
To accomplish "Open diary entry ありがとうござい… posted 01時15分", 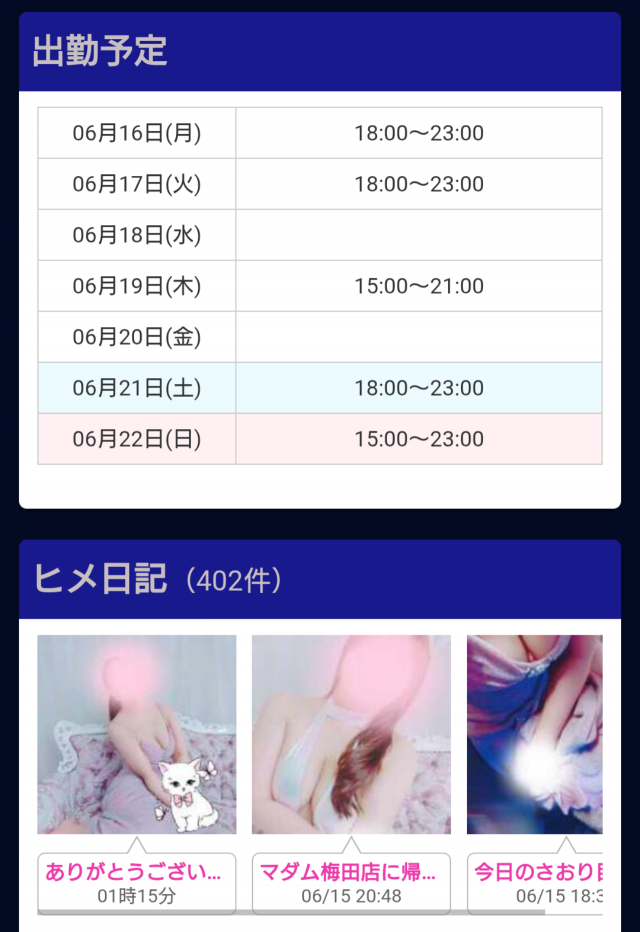I will click(x=137, y=872).
